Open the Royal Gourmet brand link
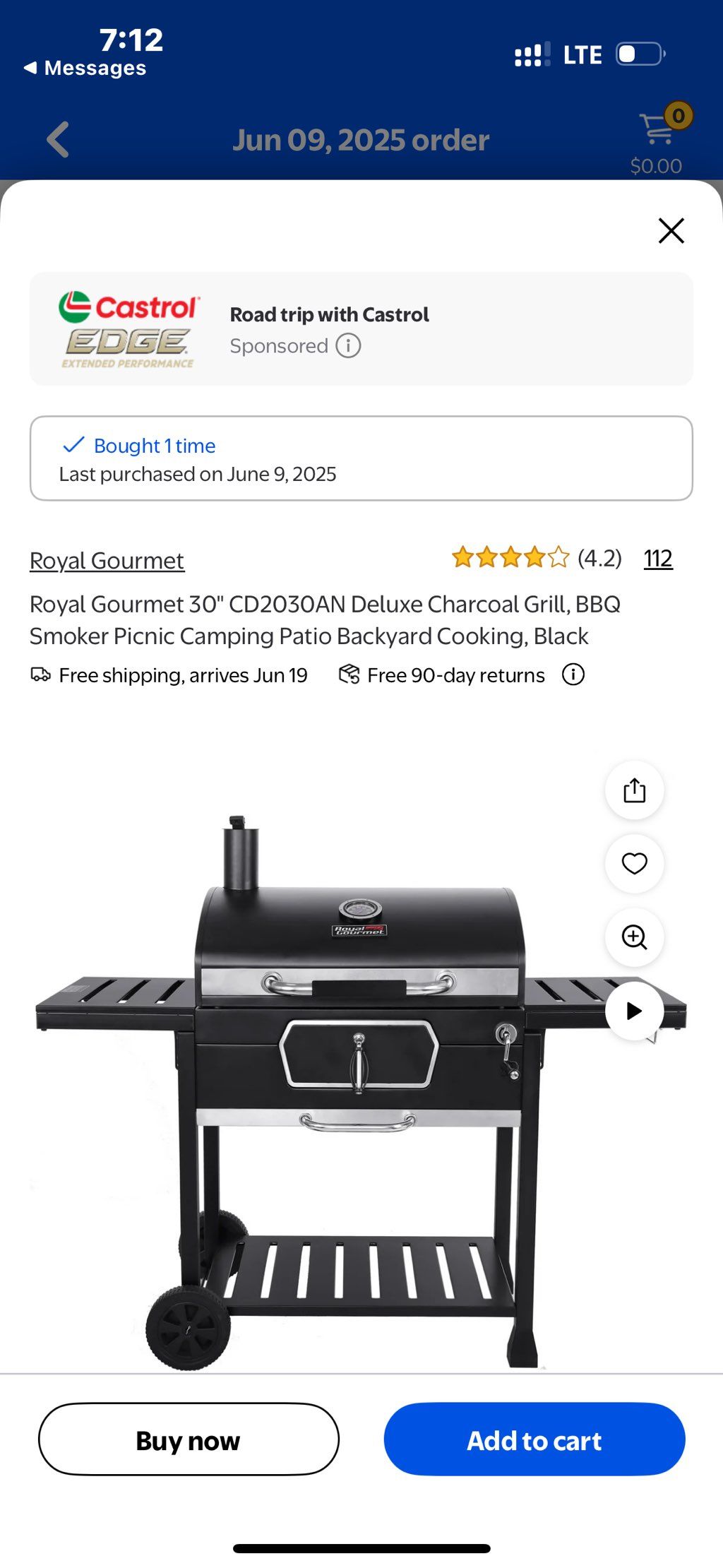This screenshot has width=723, height=1568. click(107, 561)
